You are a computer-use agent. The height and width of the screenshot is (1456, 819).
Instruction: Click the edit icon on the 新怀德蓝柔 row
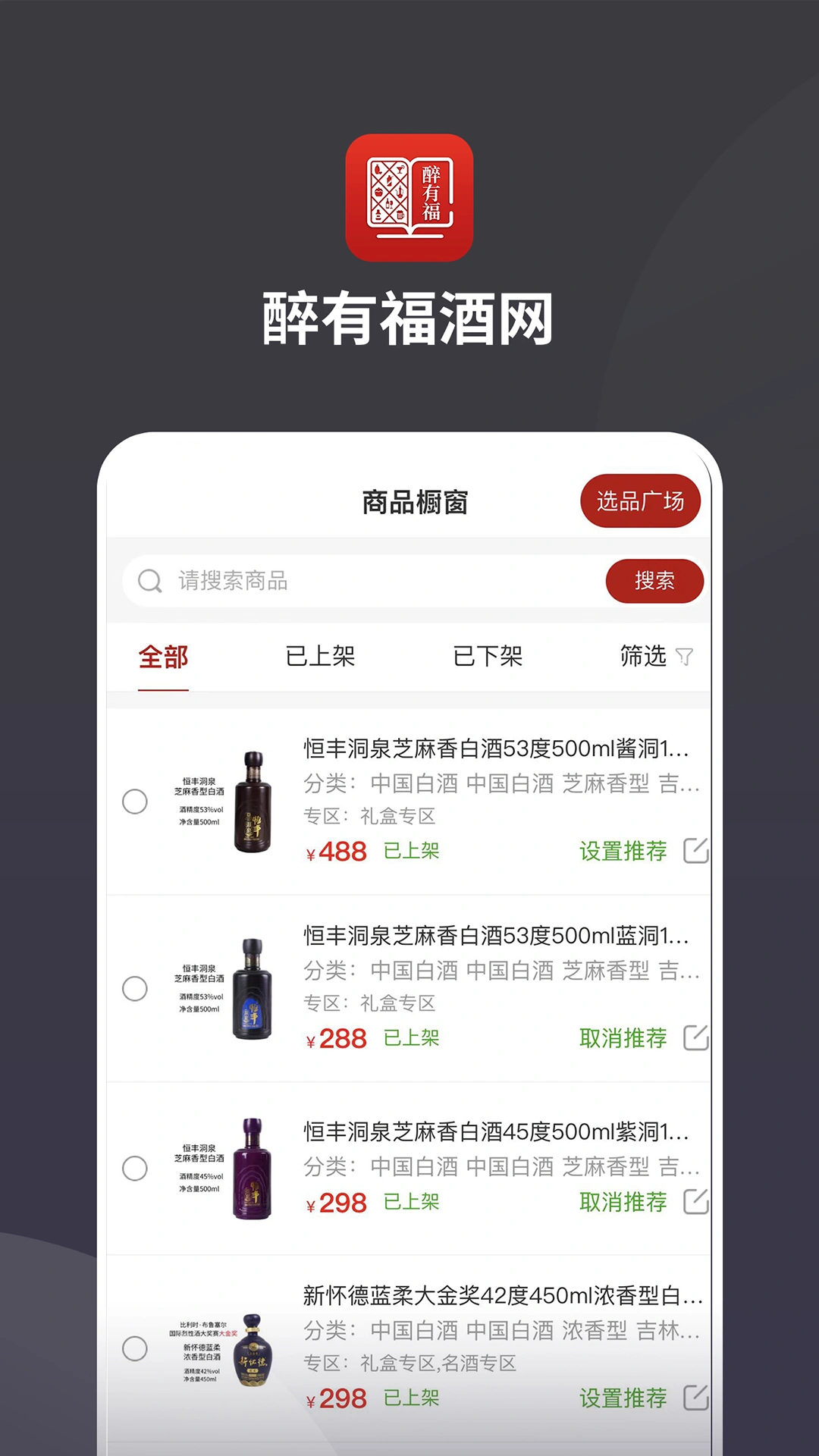click(694, 1398)
